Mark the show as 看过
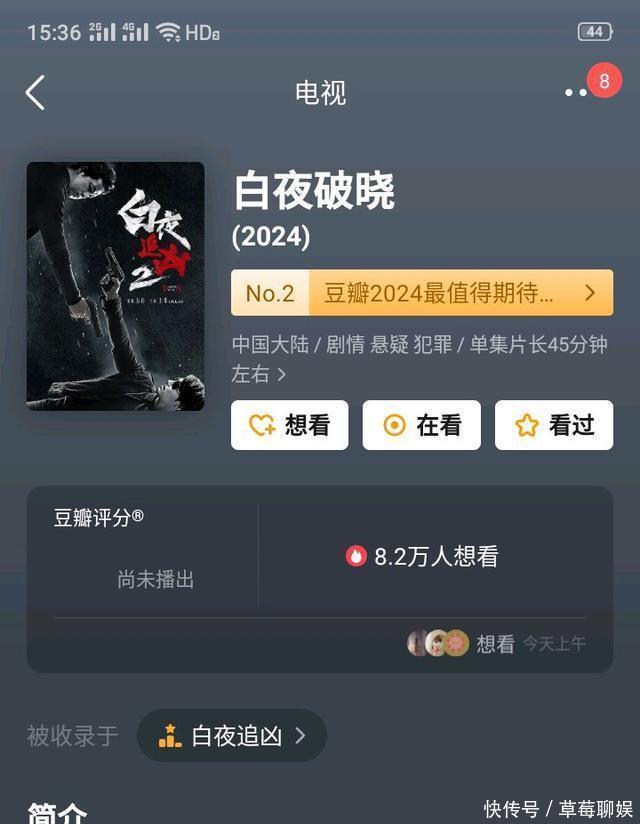The image size is (640, 824). [553, 425]
